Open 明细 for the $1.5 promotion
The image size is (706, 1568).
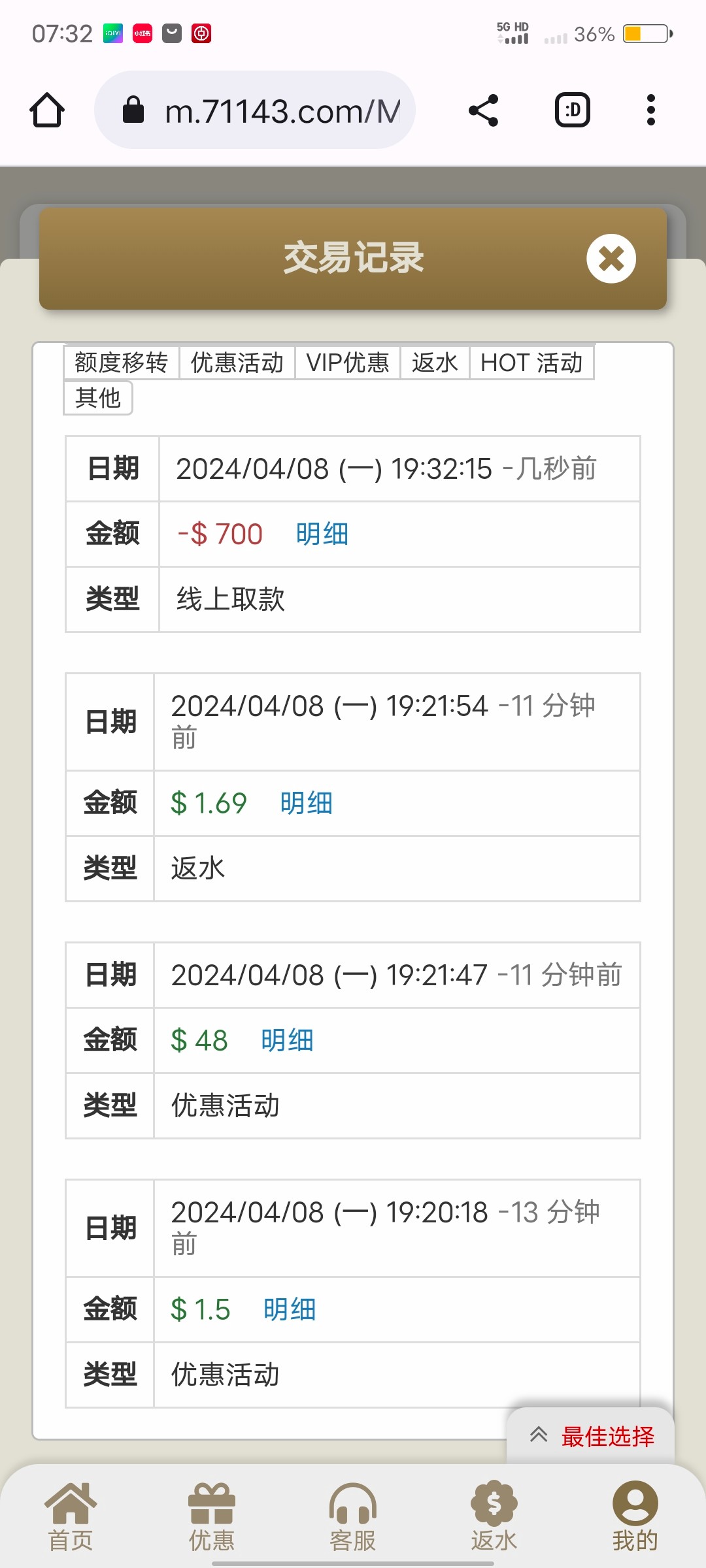coord(290,1310)
